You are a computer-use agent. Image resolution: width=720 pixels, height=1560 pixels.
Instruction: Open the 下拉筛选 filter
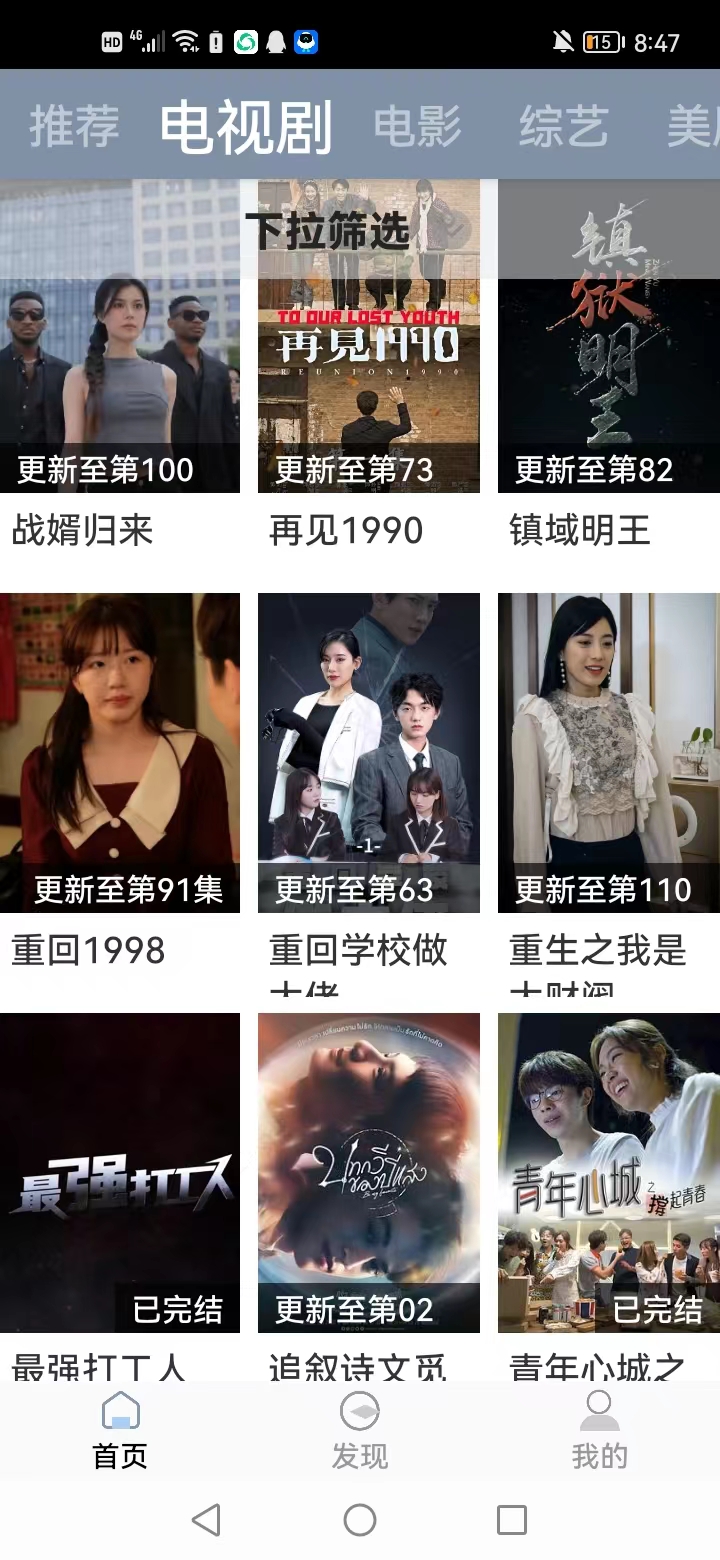[328, 231]
